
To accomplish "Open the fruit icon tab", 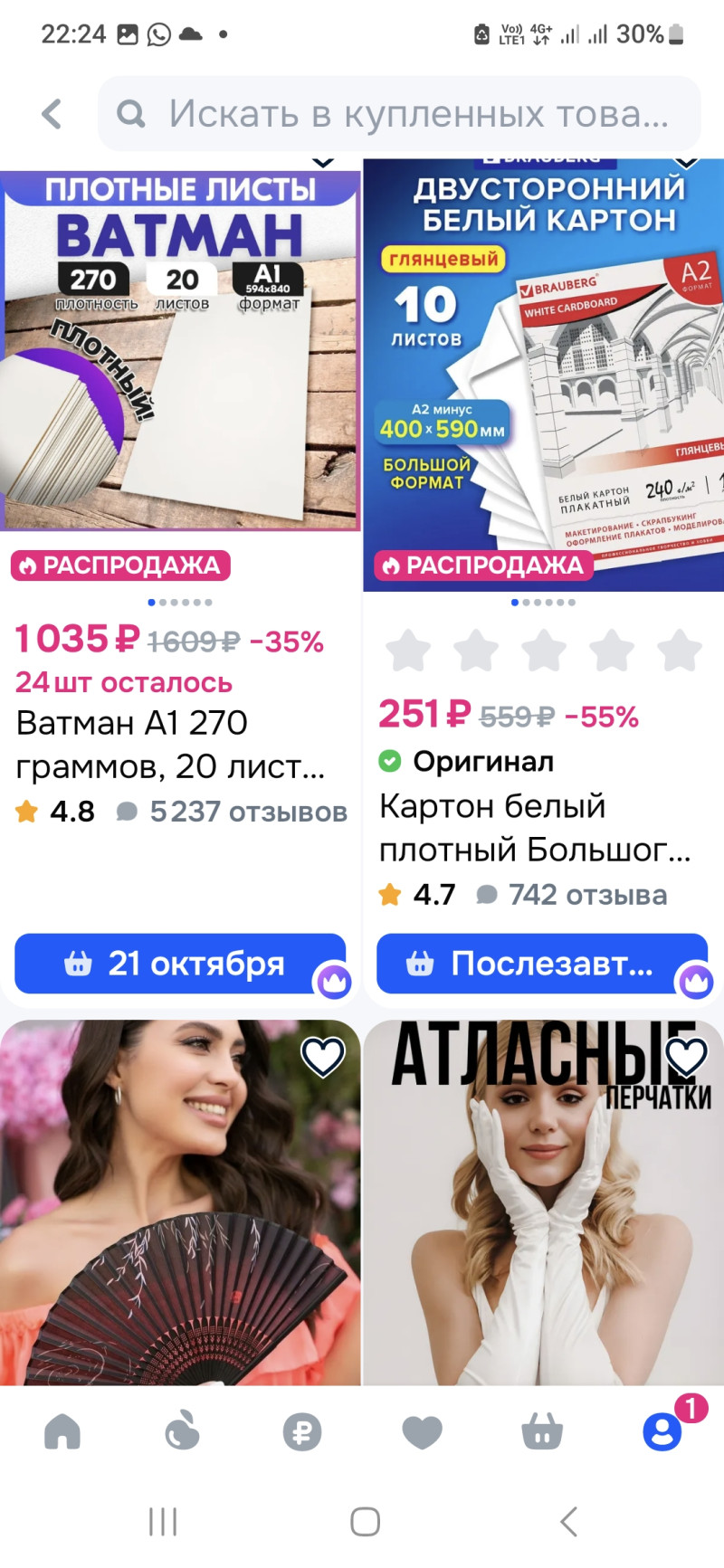I will (x=182, y=1432).
